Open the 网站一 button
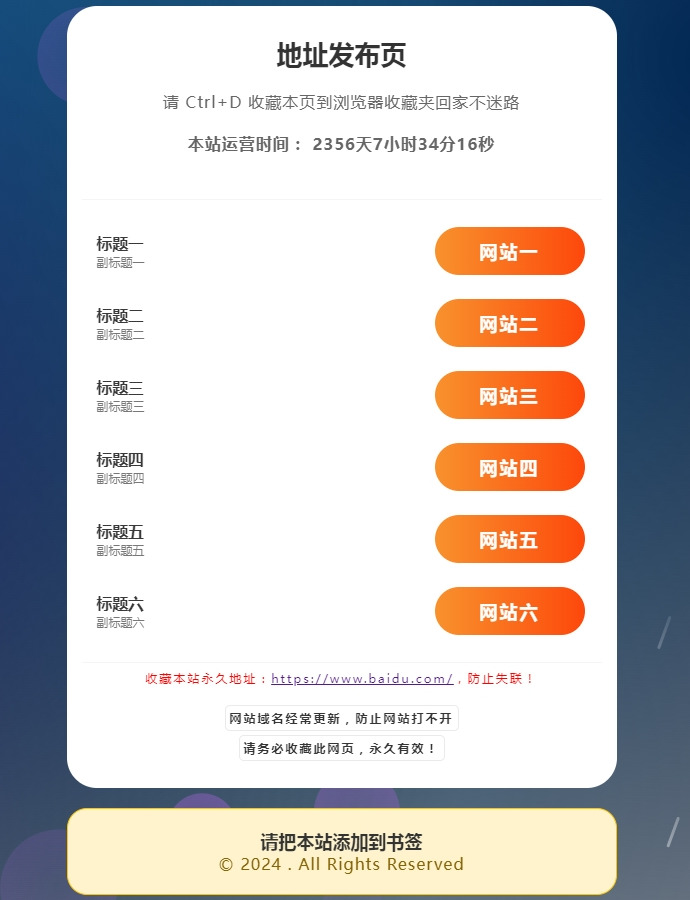This screenshot has width=690, height=900. (509, 251)
